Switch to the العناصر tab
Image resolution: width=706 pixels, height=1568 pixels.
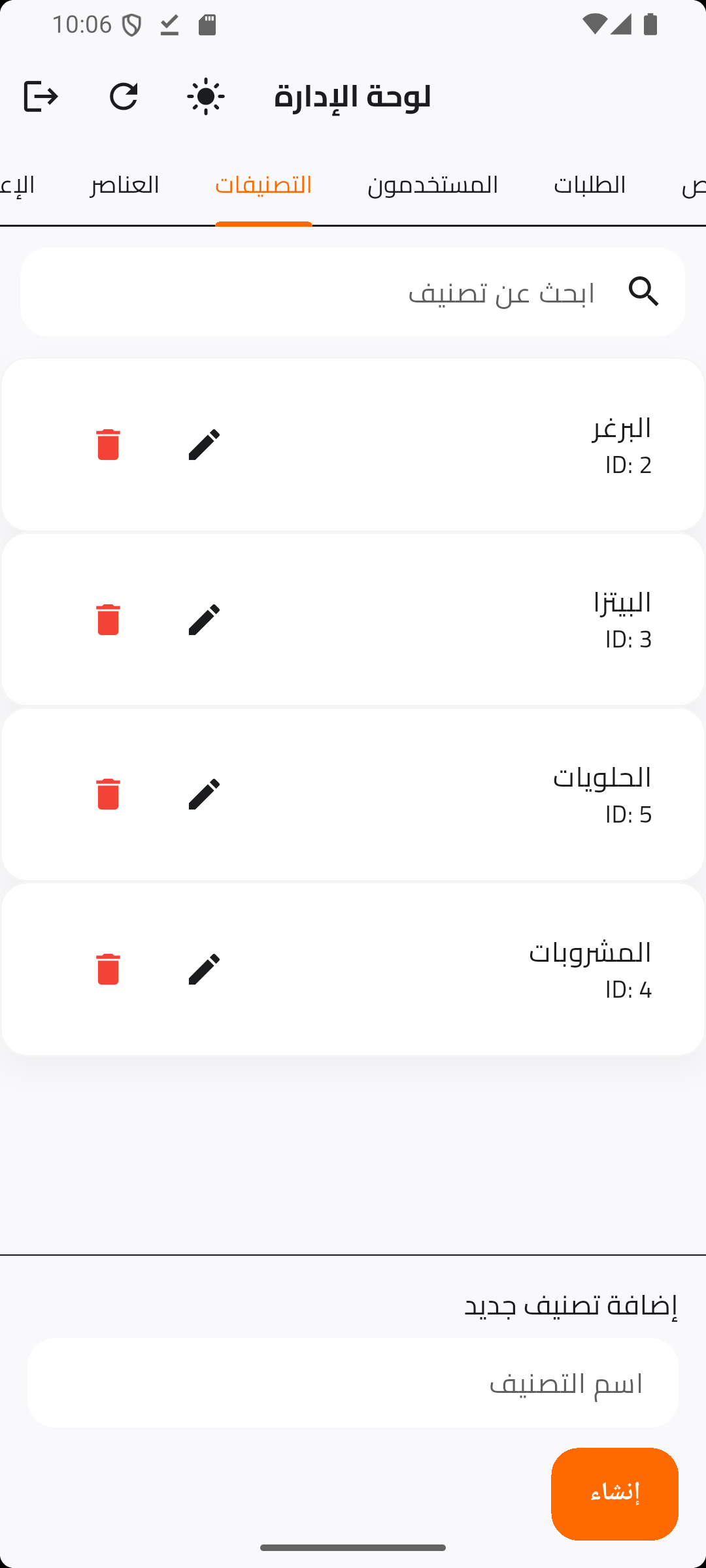(x=124, y=186)
